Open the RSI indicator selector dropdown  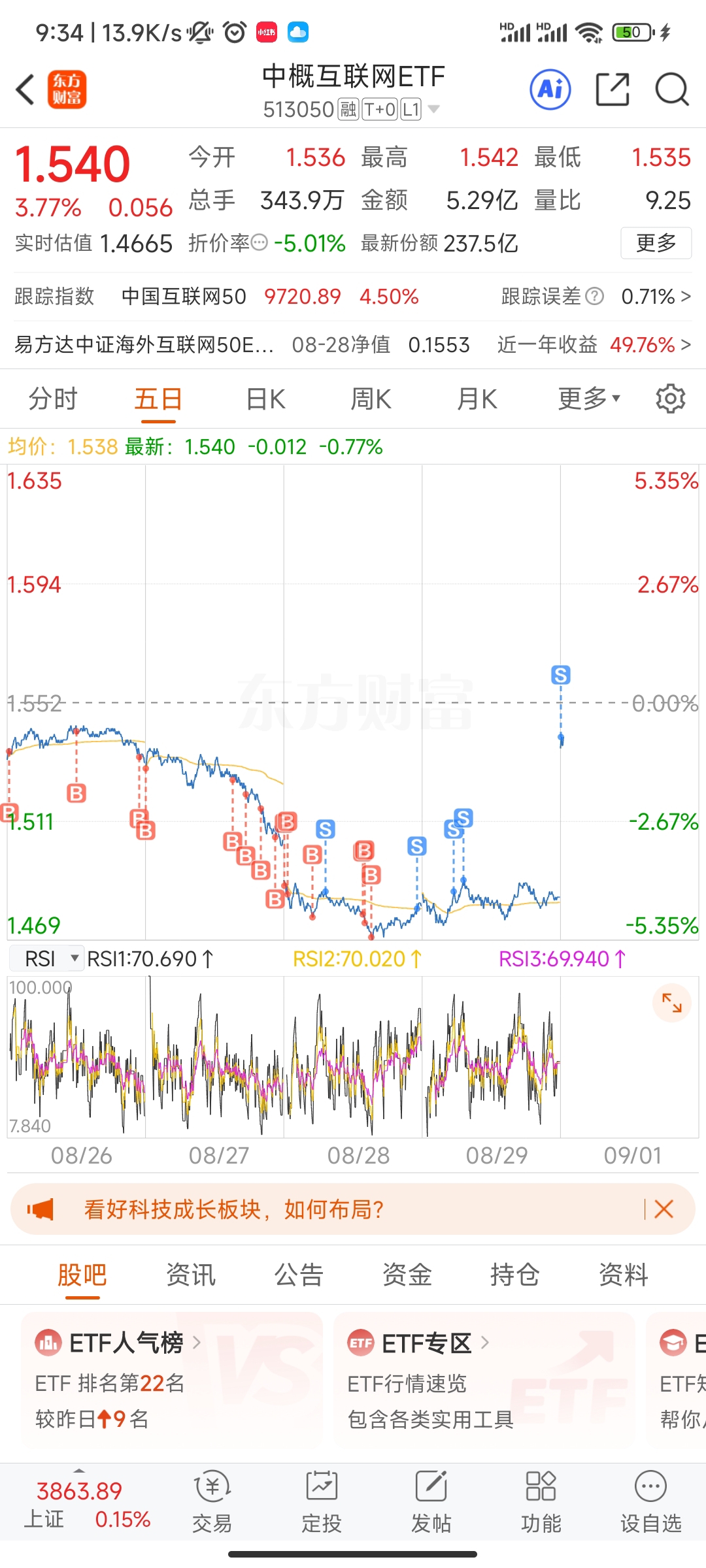[x=46, y=958]
